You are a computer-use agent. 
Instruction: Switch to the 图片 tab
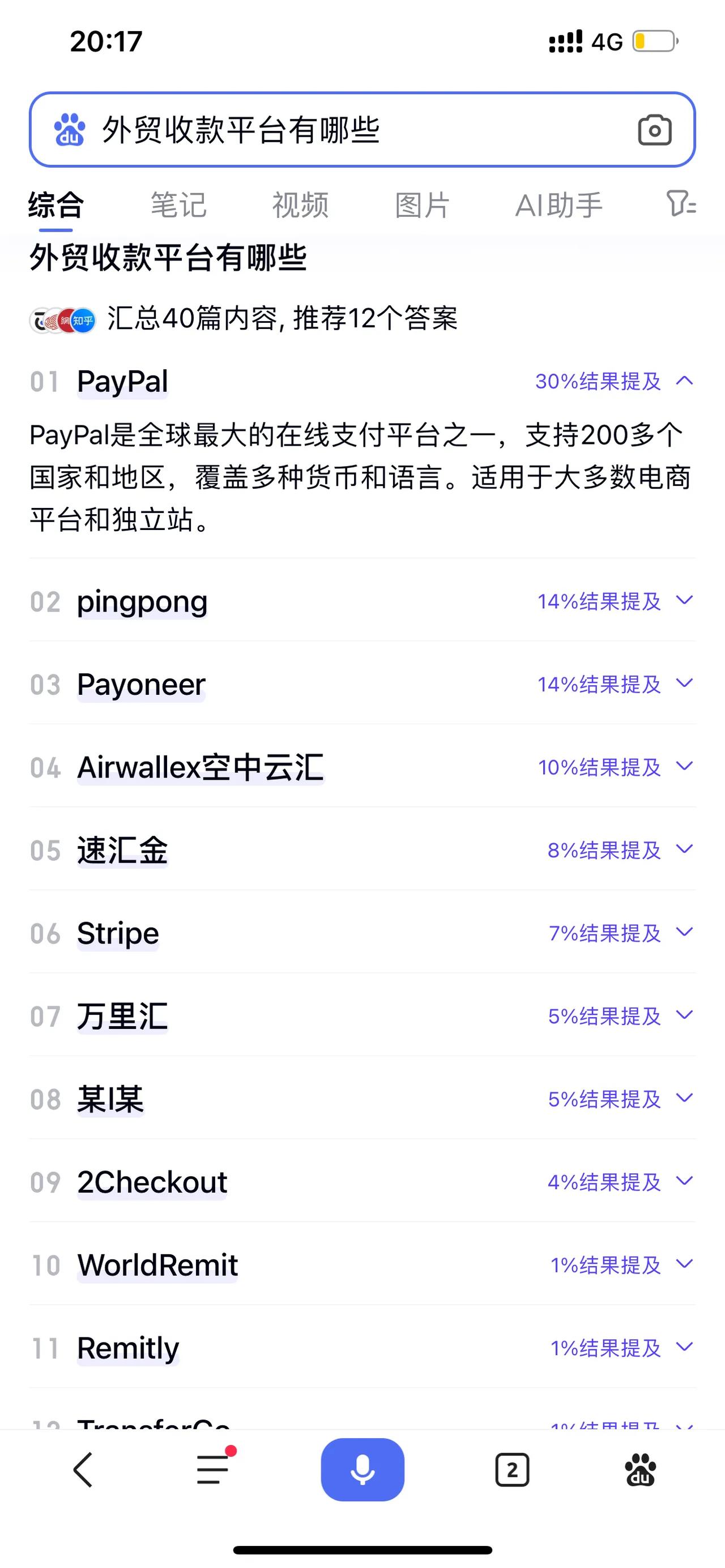coord(422,205)
